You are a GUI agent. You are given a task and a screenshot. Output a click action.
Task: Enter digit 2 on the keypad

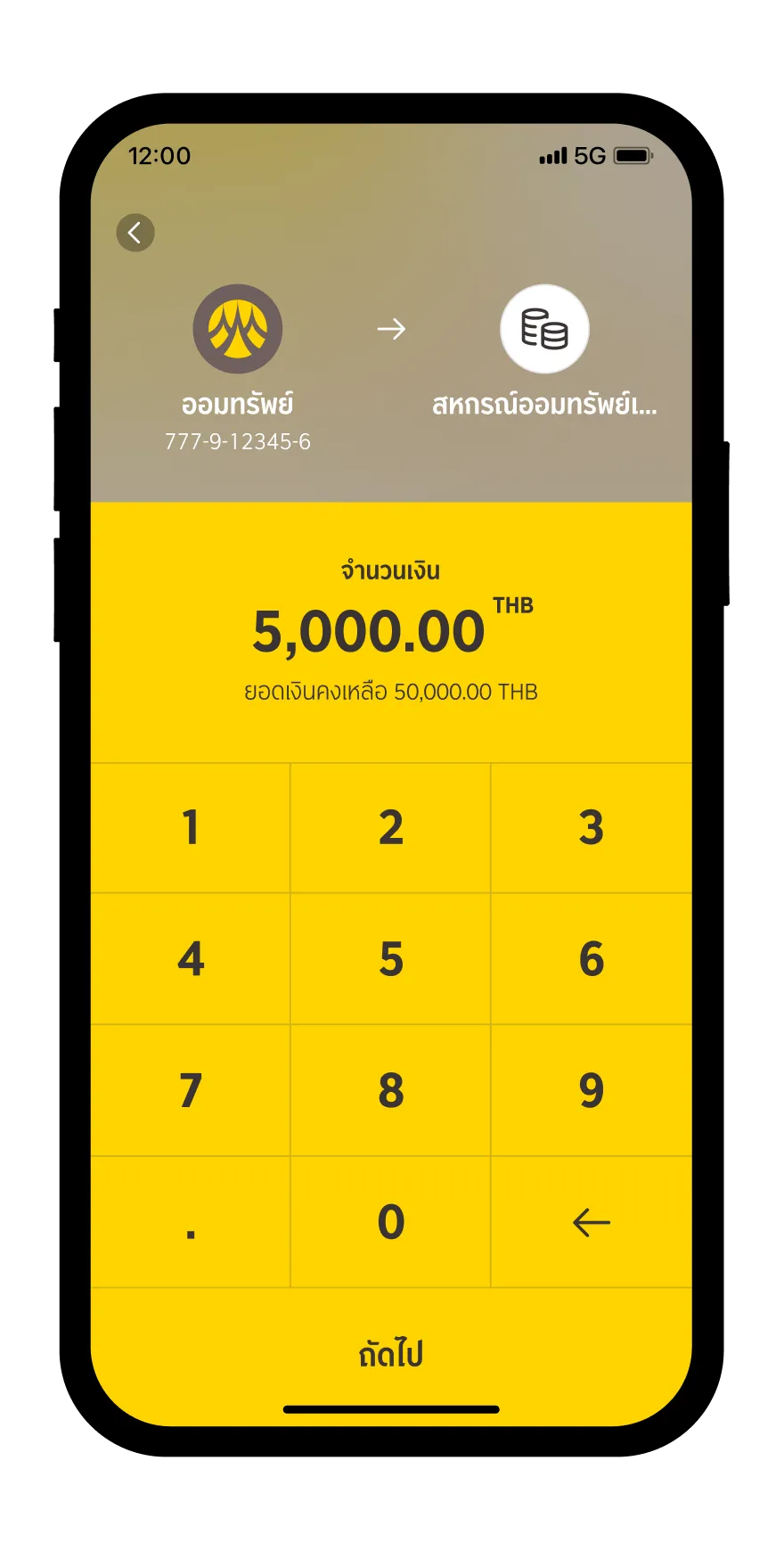391,828
